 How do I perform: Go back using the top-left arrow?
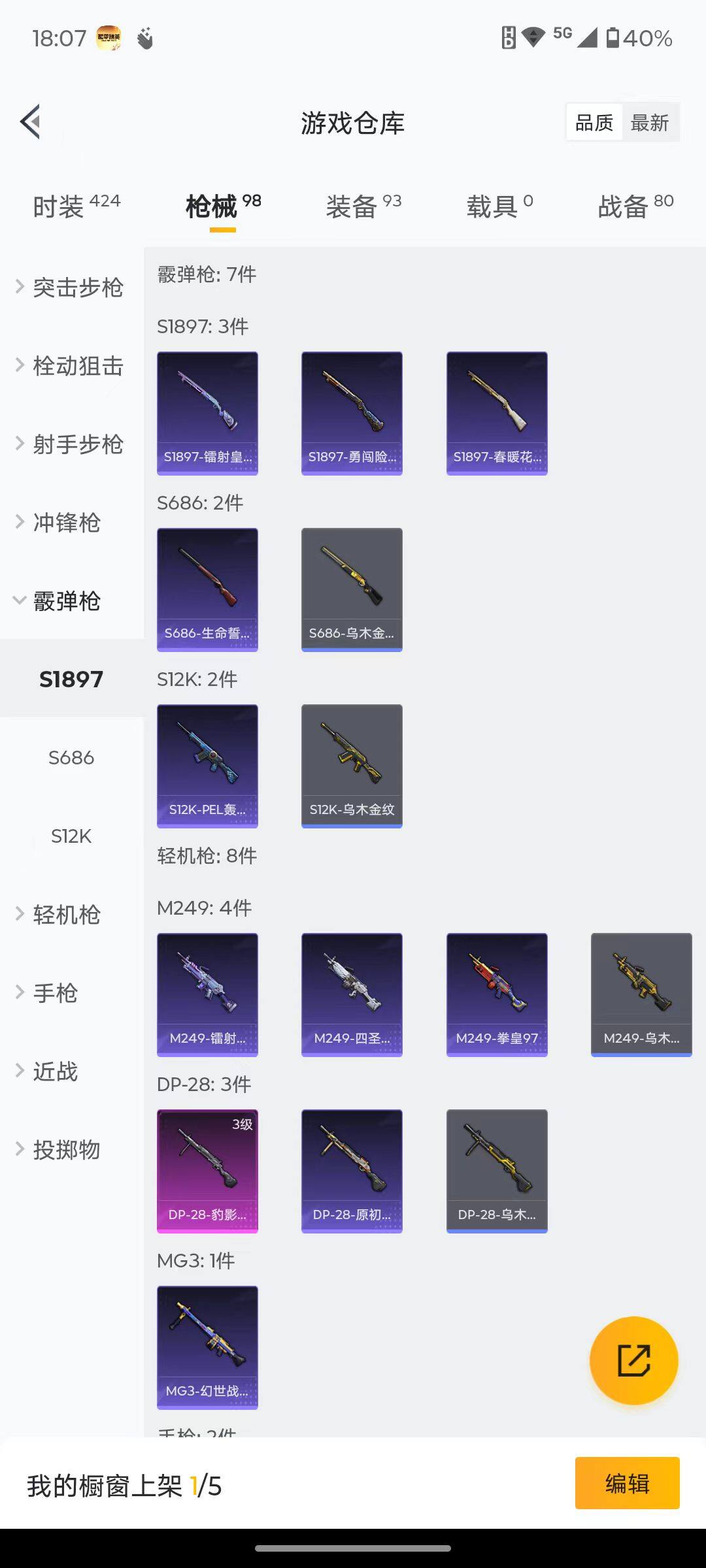pos(31,122)
